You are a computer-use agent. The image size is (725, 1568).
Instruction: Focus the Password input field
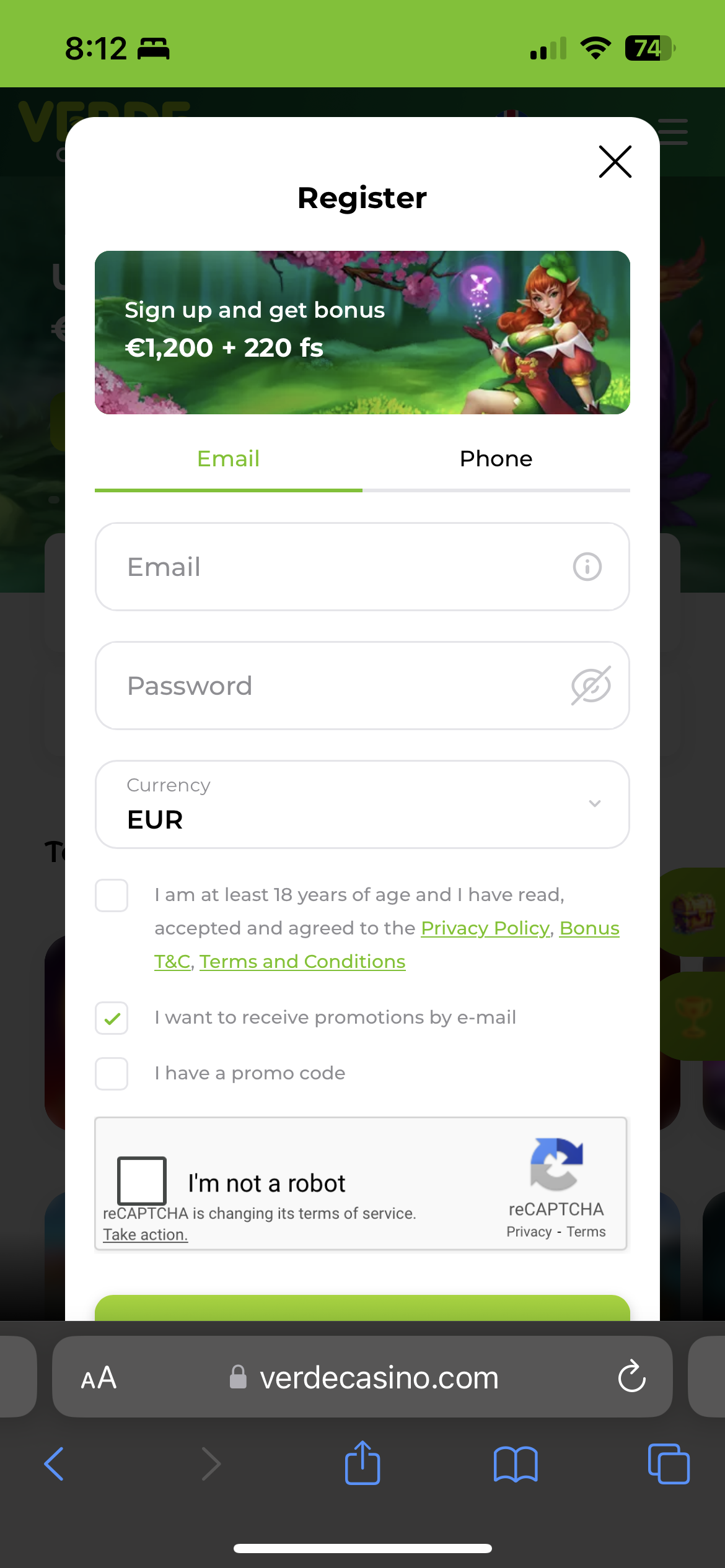[335, 686]
